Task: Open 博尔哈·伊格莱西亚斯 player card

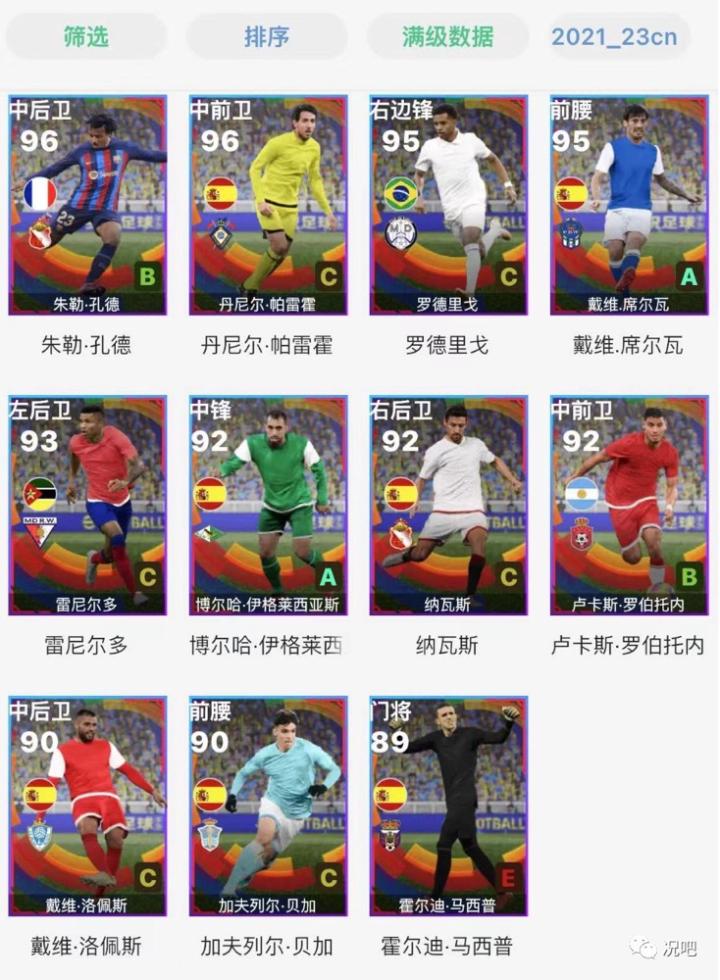Action: (268, 505)
